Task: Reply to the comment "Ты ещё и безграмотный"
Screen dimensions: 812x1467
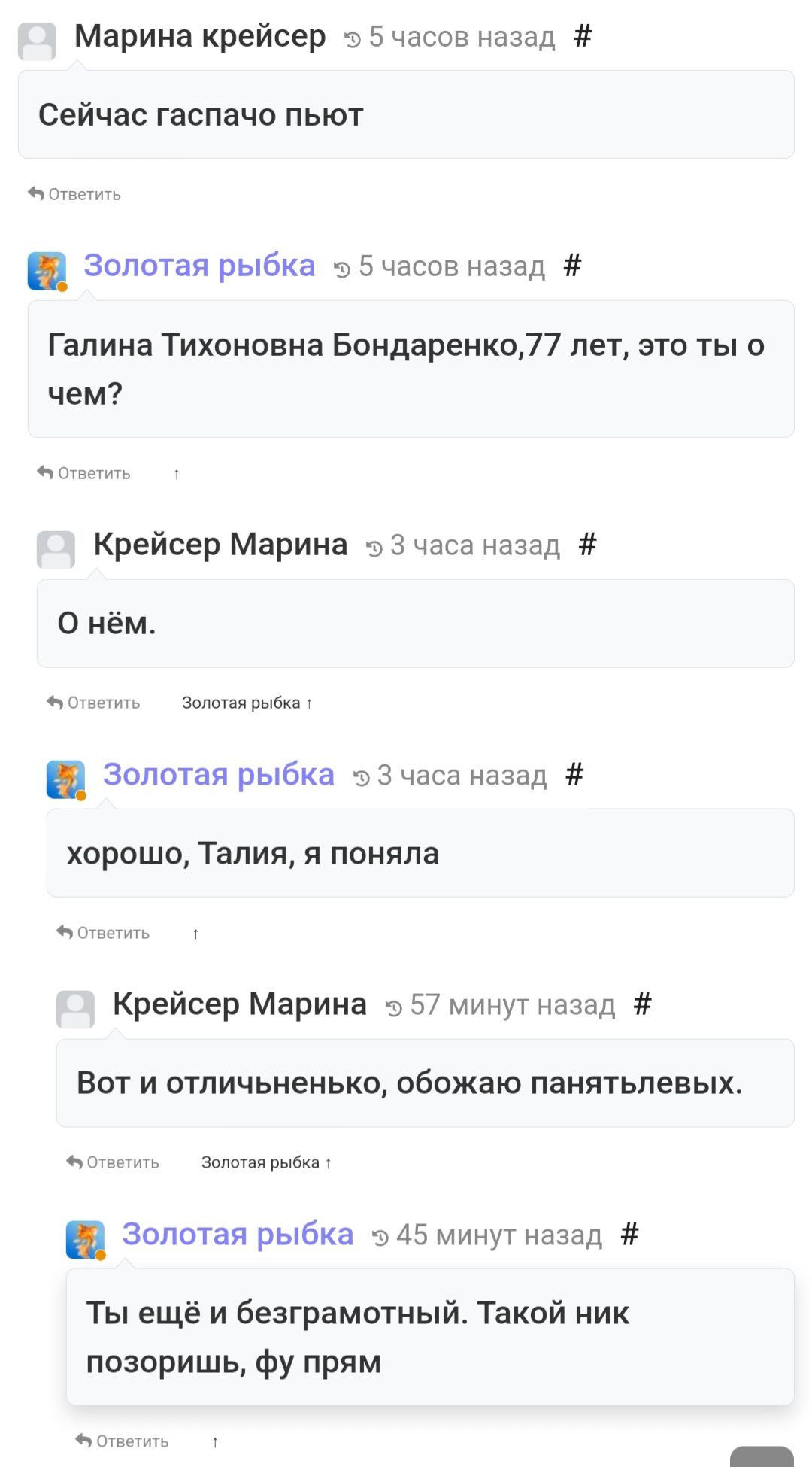Action: coord(123,1441)
